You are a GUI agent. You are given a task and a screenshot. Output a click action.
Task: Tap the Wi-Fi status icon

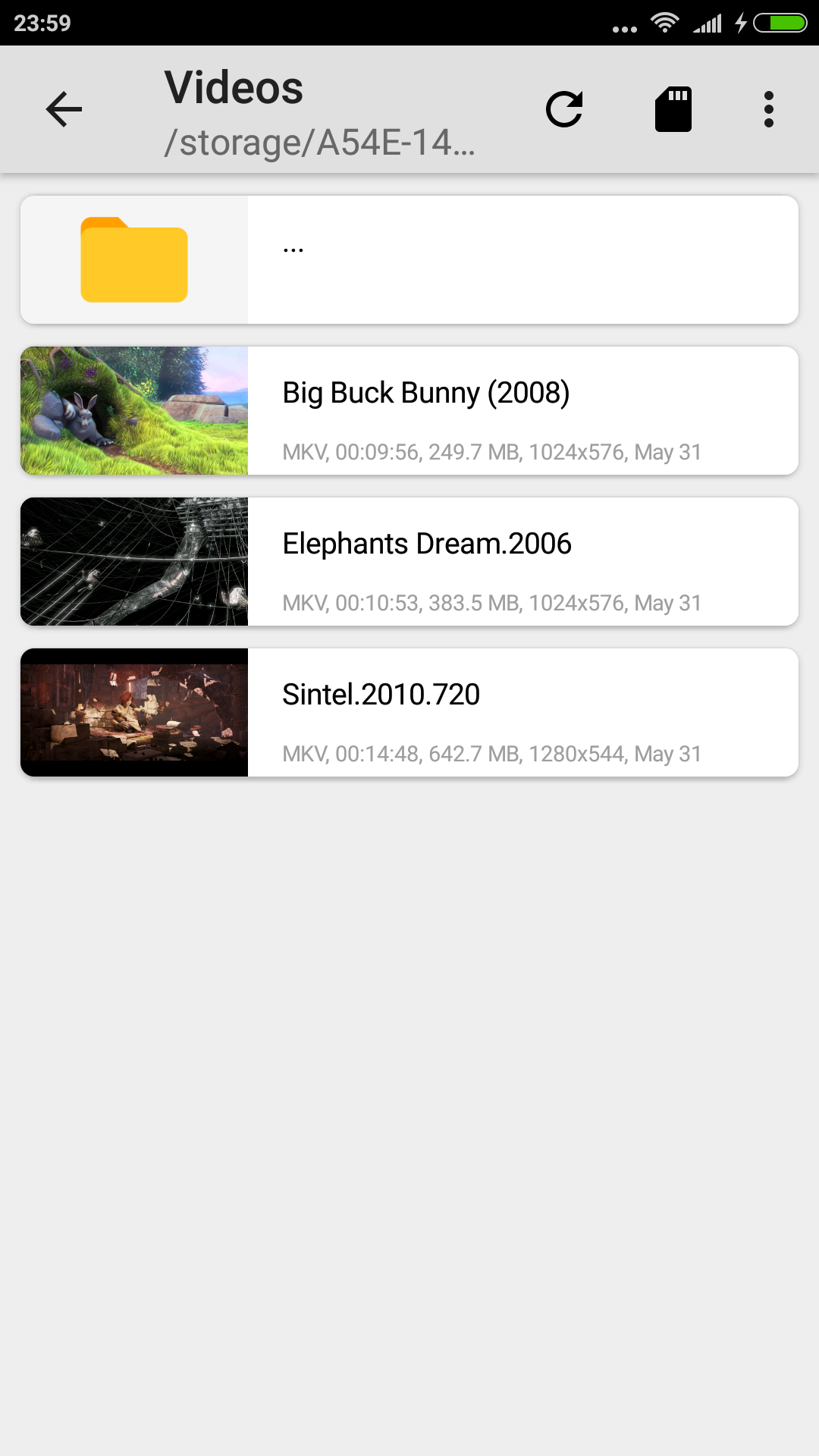664,24
